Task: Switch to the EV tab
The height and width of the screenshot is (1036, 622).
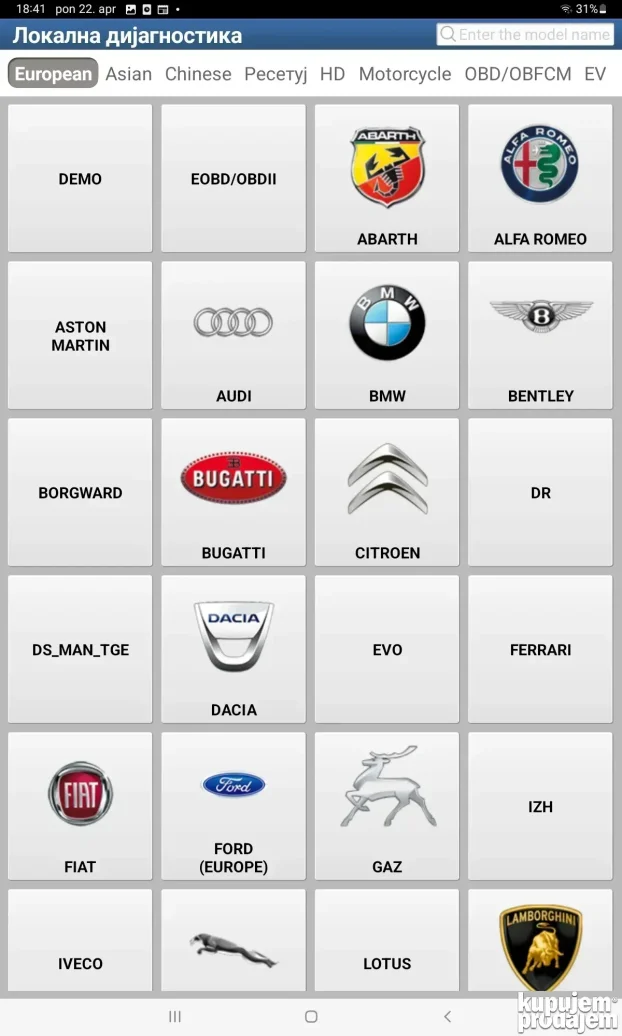Action: tap(595, 74)
